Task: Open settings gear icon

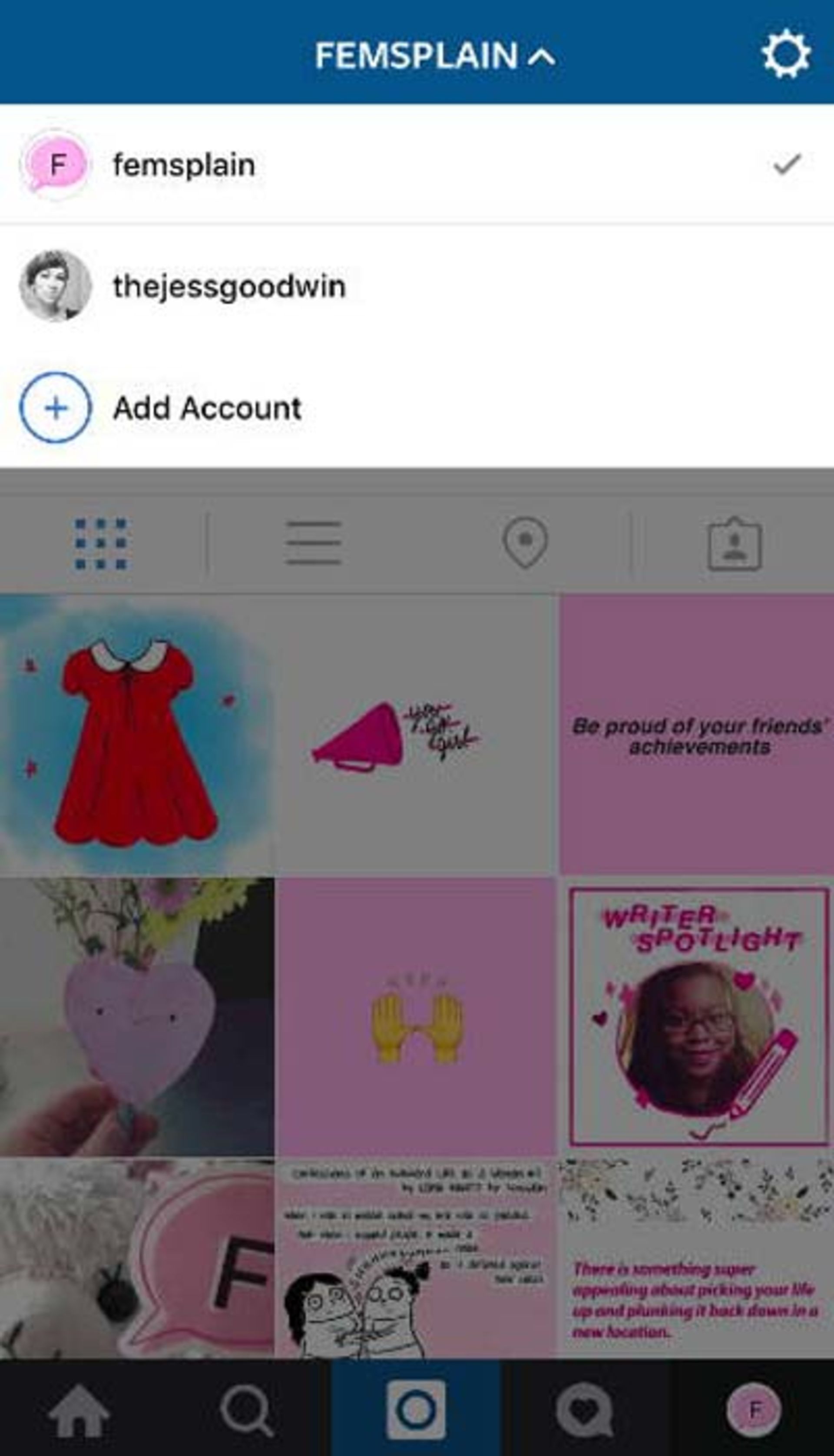Action: [785, 53]
